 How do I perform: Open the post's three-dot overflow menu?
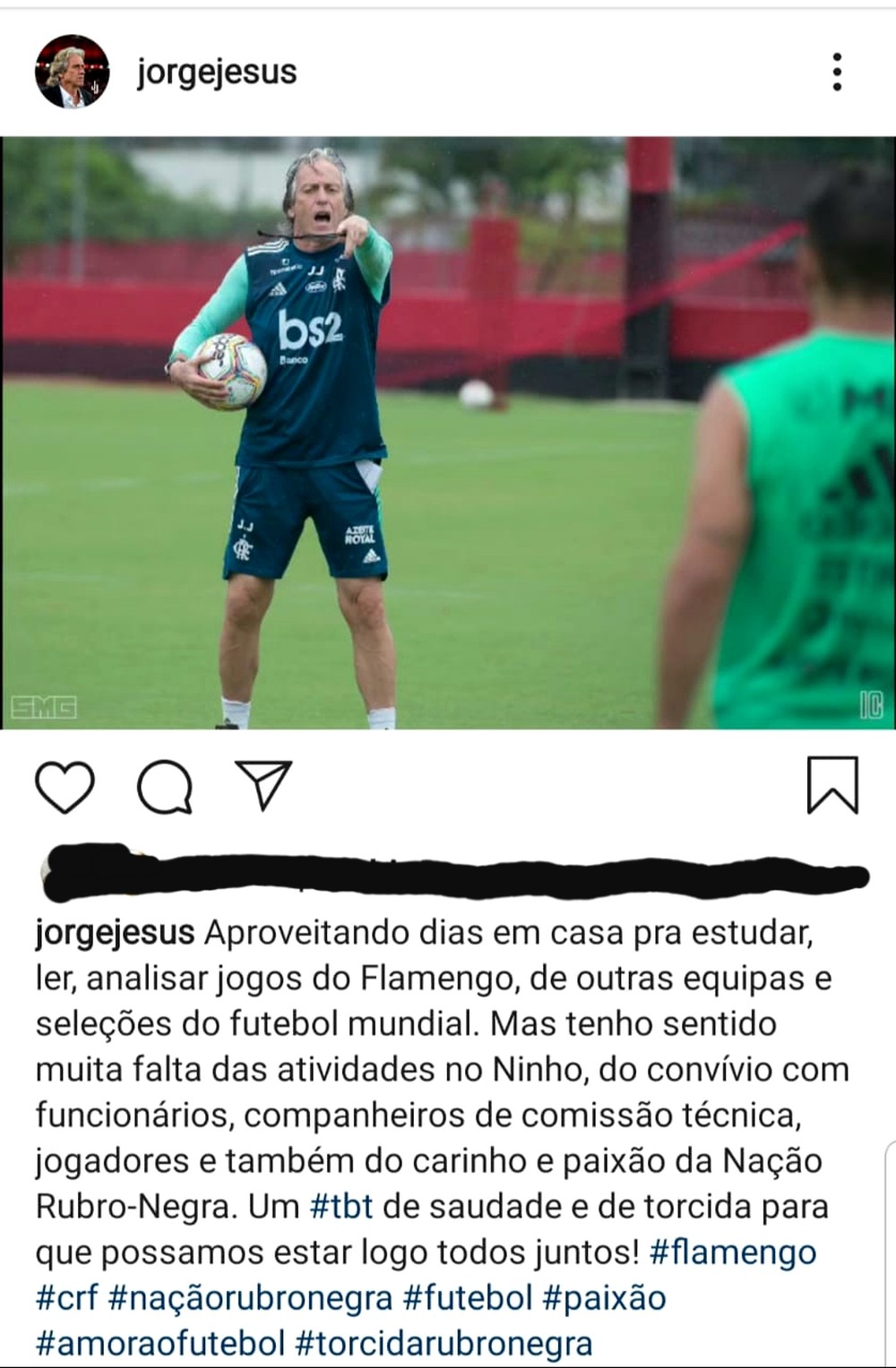tap(837, 72)
